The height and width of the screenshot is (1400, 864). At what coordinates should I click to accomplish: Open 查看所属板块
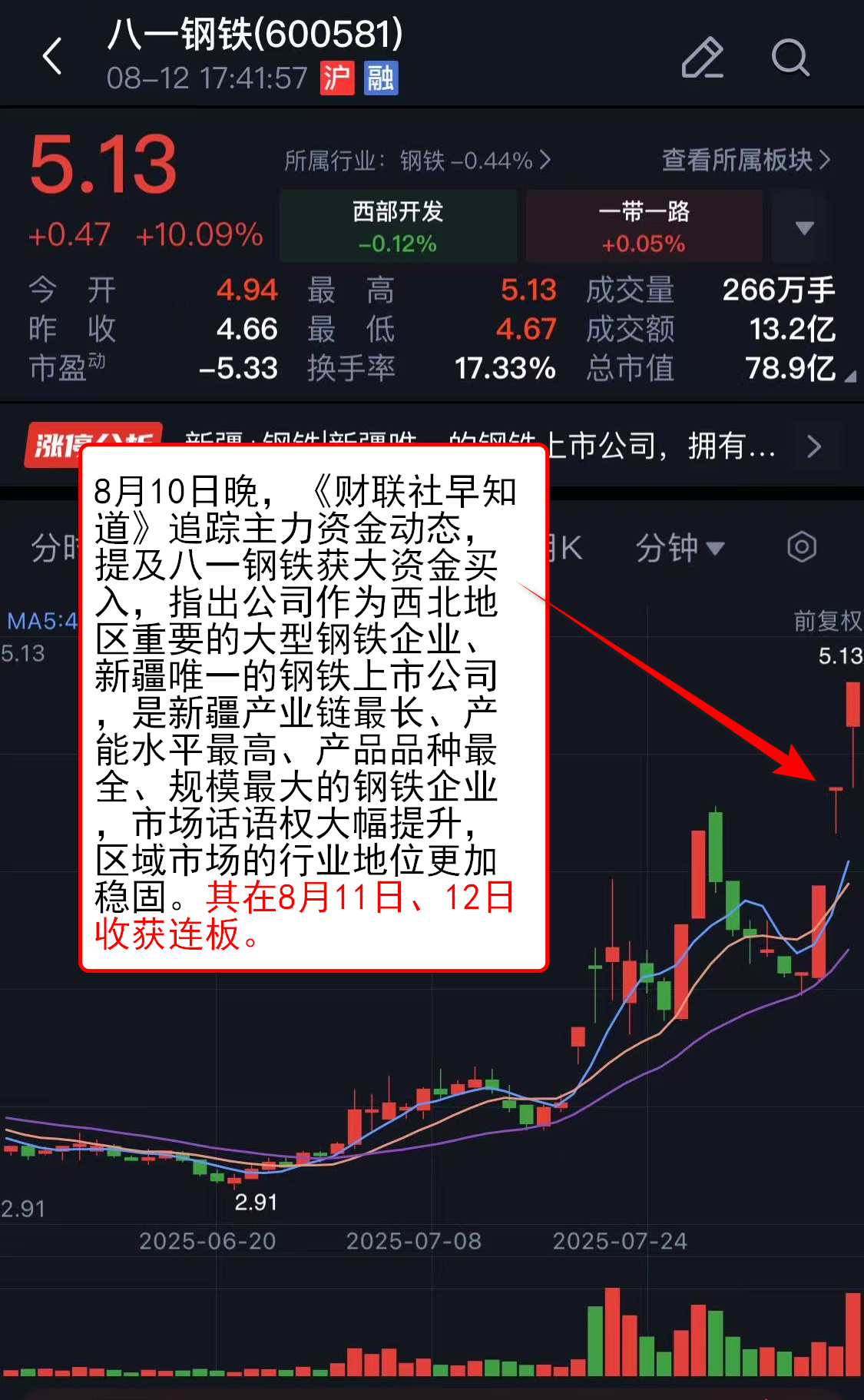746,160
